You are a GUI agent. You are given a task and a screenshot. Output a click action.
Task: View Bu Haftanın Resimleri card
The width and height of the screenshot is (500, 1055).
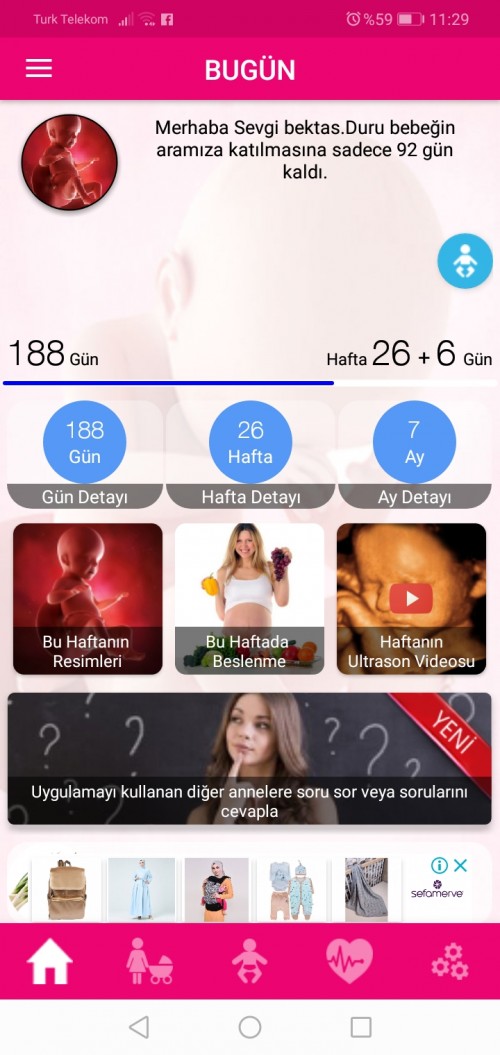(87, 599)
